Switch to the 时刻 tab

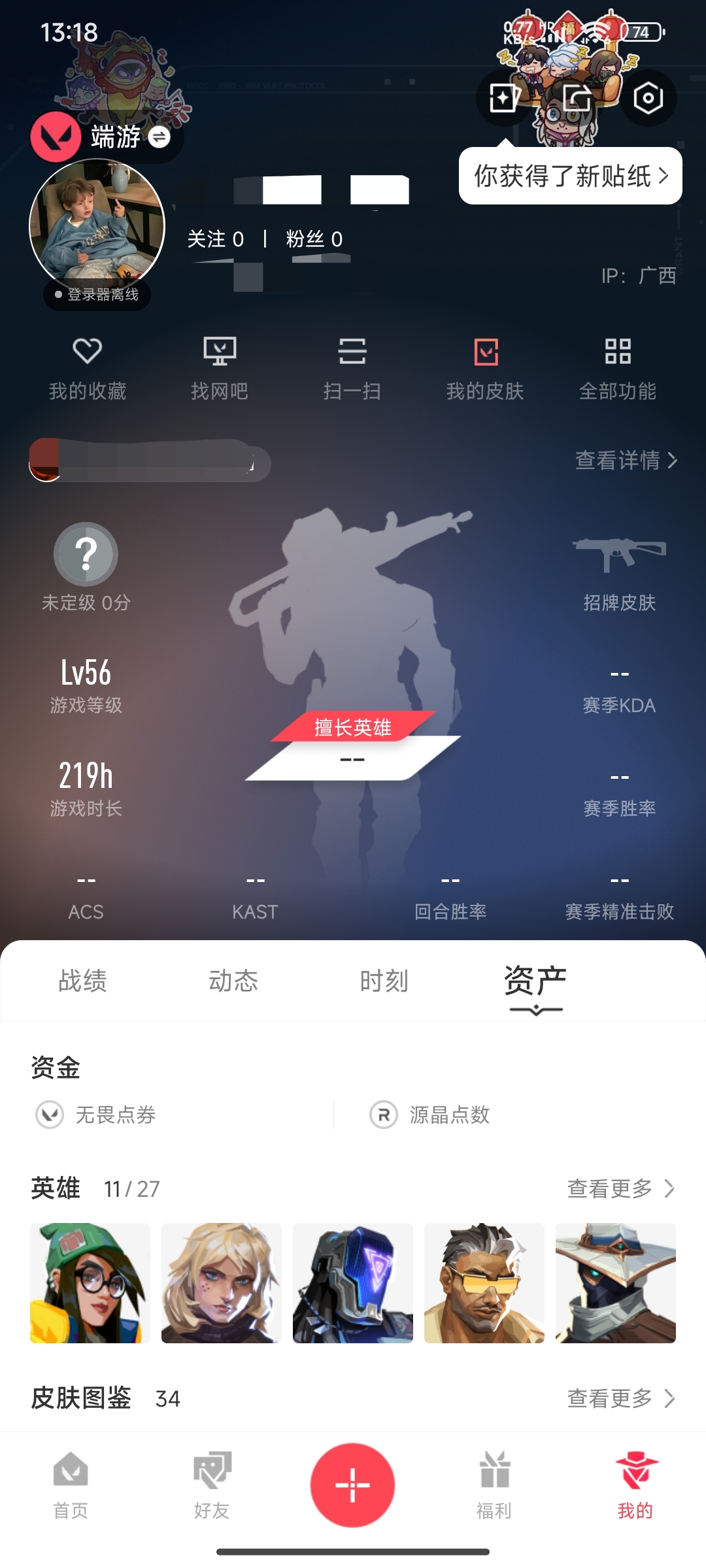coord(384,981)
